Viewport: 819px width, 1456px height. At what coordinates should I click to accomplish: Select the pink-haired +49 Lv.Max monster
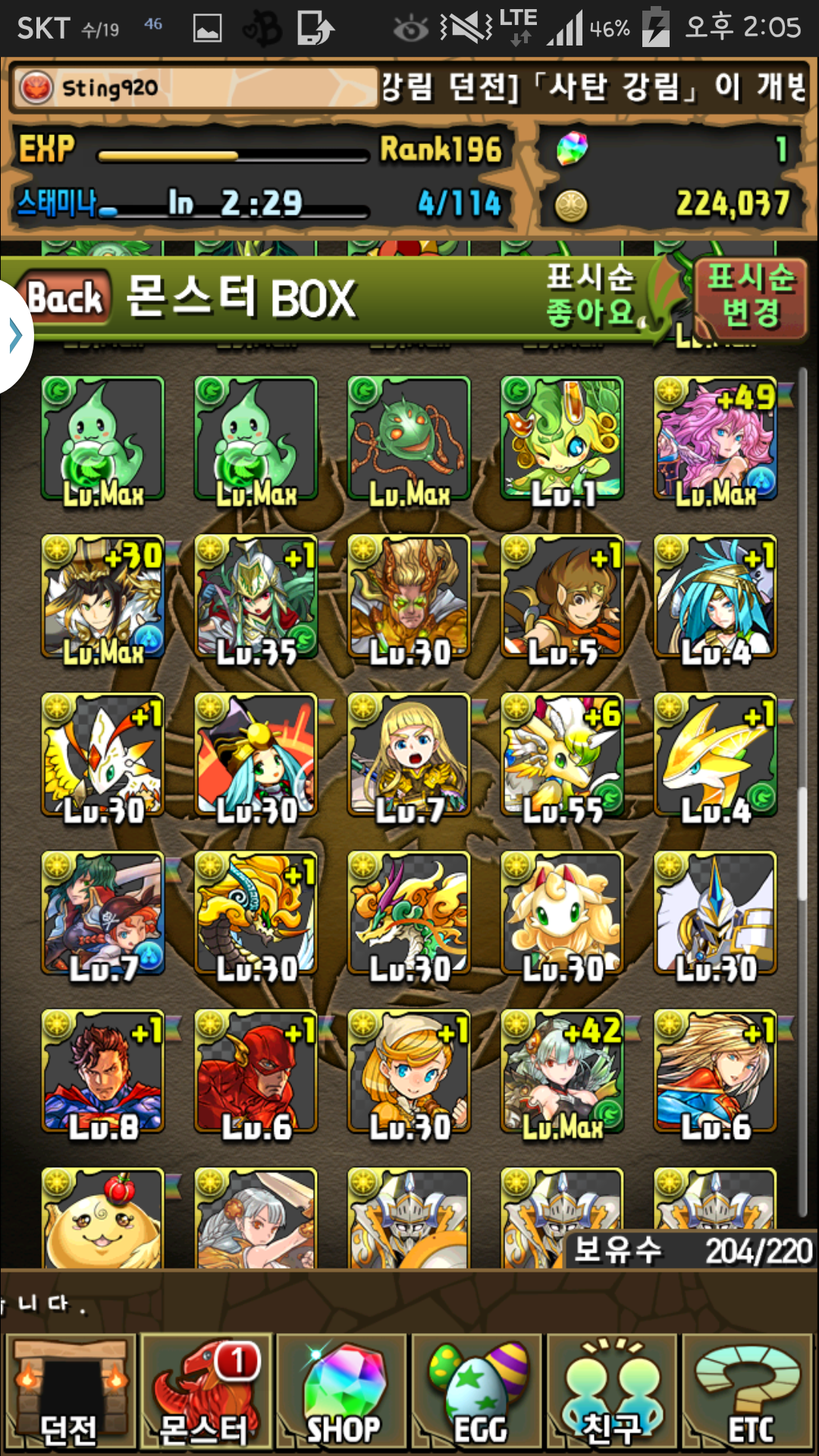tap(716, 440)
